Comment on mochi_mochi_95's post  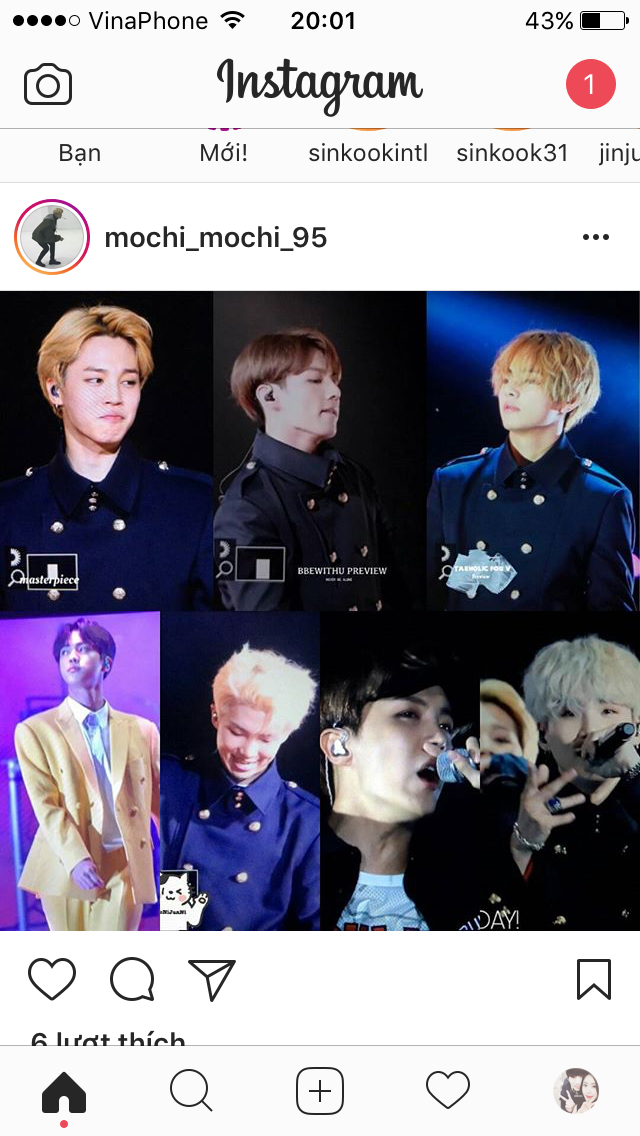point(132,979)
